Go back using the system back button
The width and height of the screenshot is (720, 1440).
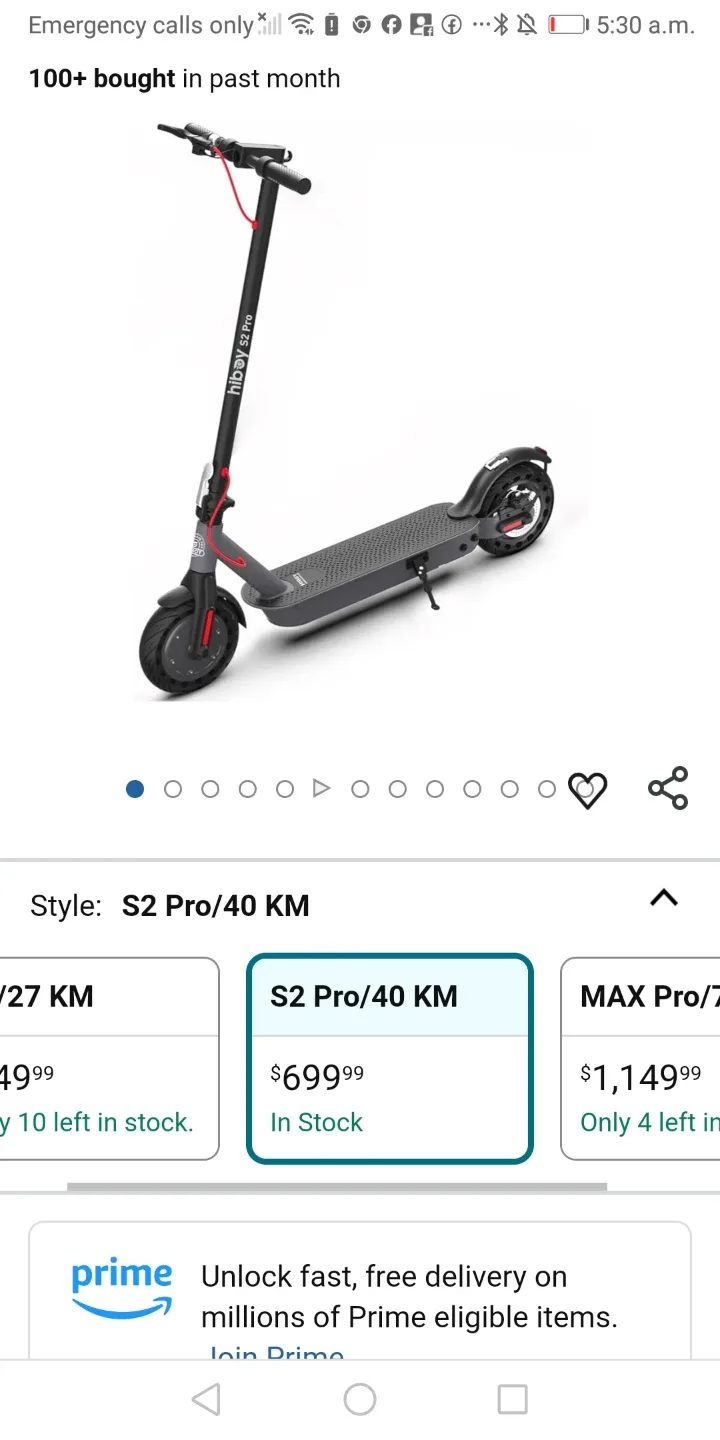[206, 1399]
